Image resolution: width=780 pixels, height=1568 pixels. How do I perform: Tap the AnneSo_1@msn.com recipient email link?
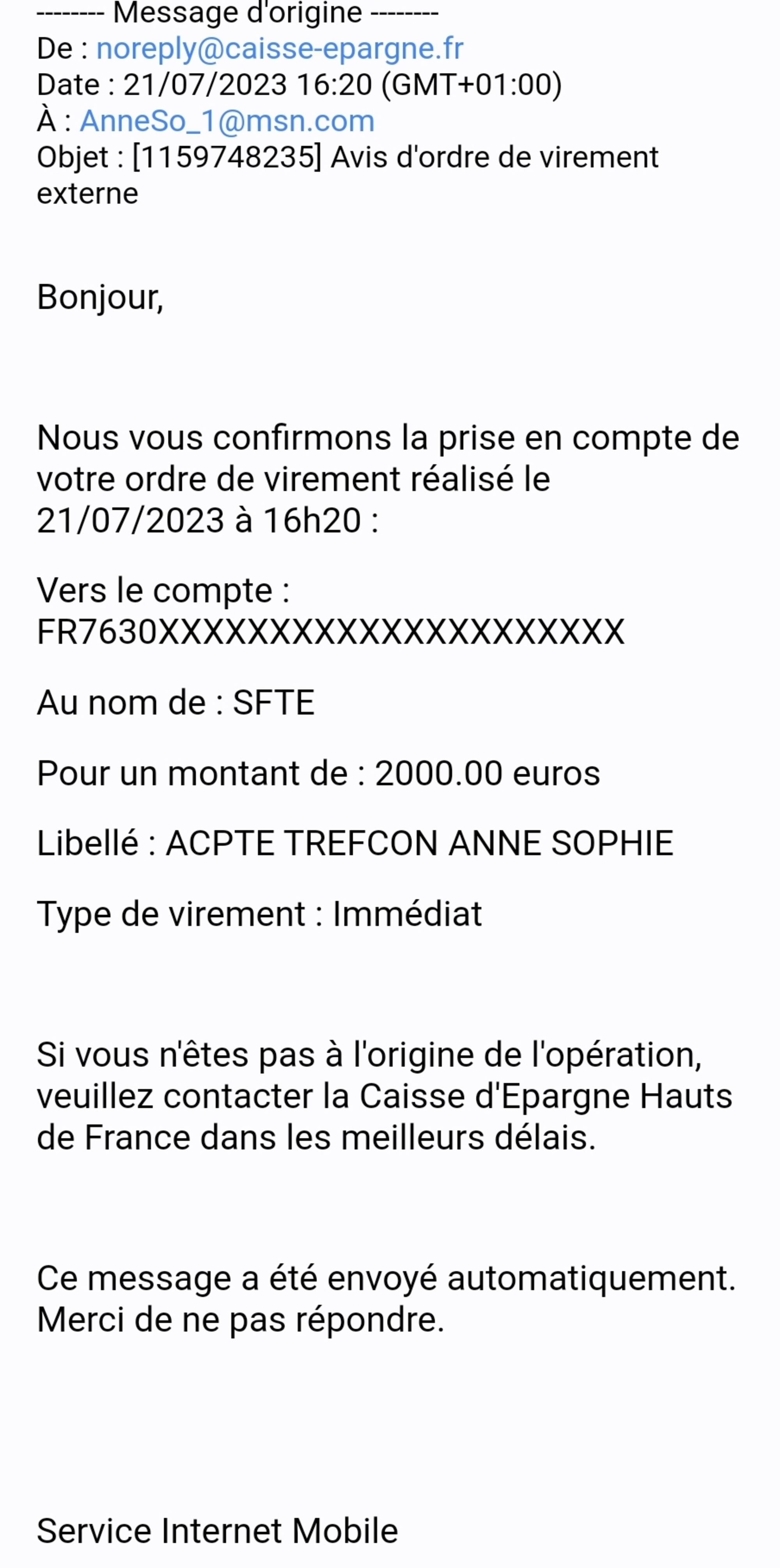click(227, 121)
